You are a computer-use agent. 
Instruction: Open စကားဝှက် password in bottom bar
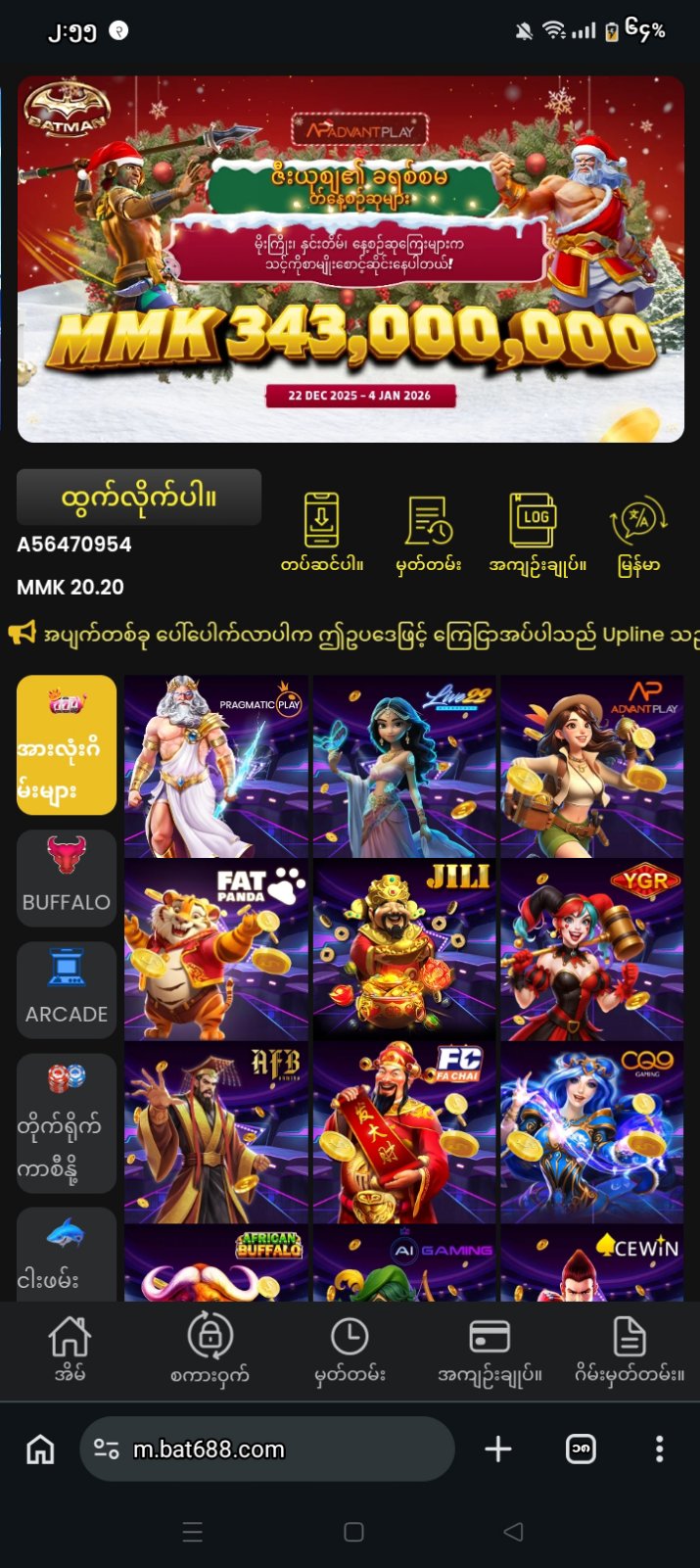pyautogui.click(x=210, y=1349)
